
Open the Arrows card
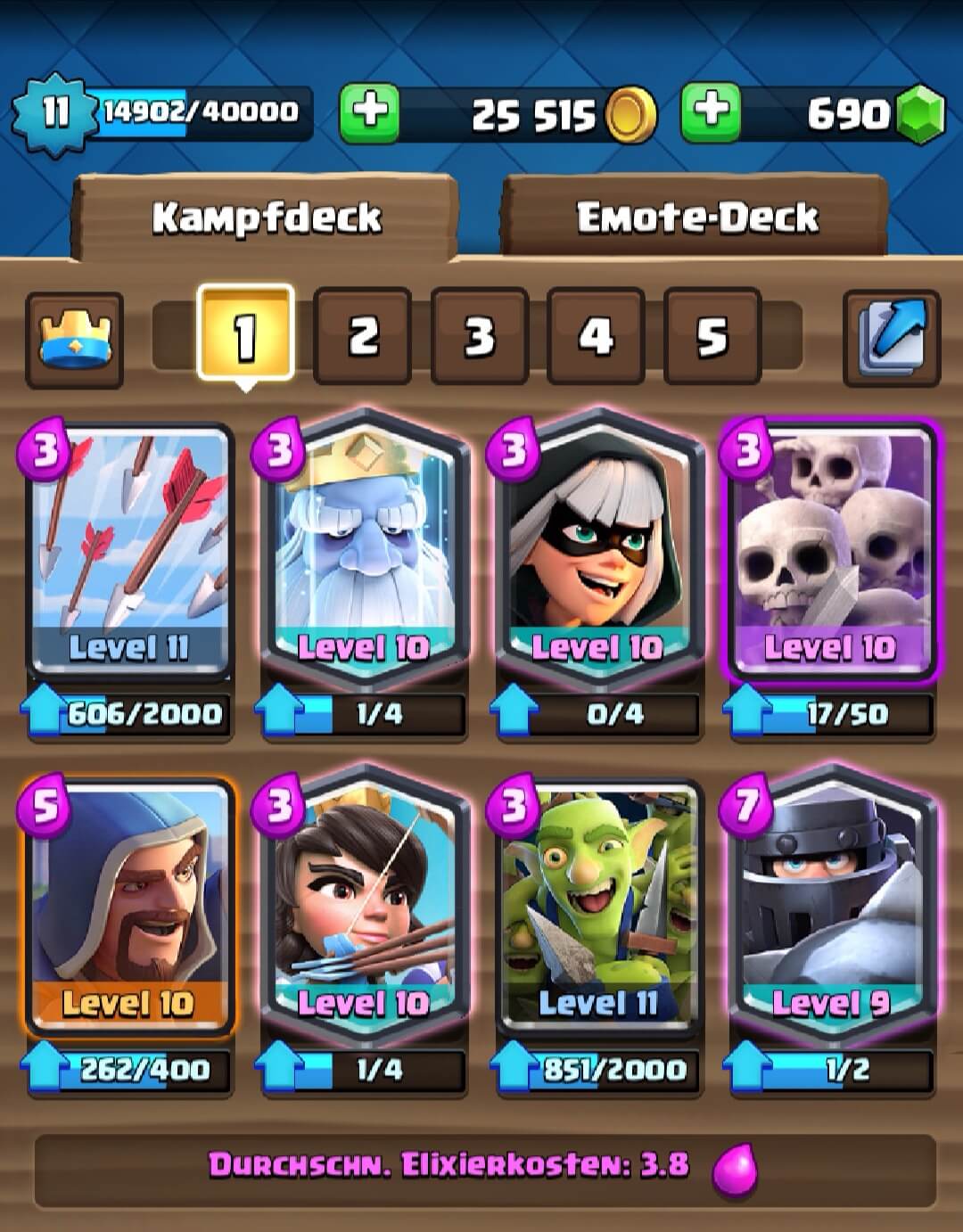[130, 553]
